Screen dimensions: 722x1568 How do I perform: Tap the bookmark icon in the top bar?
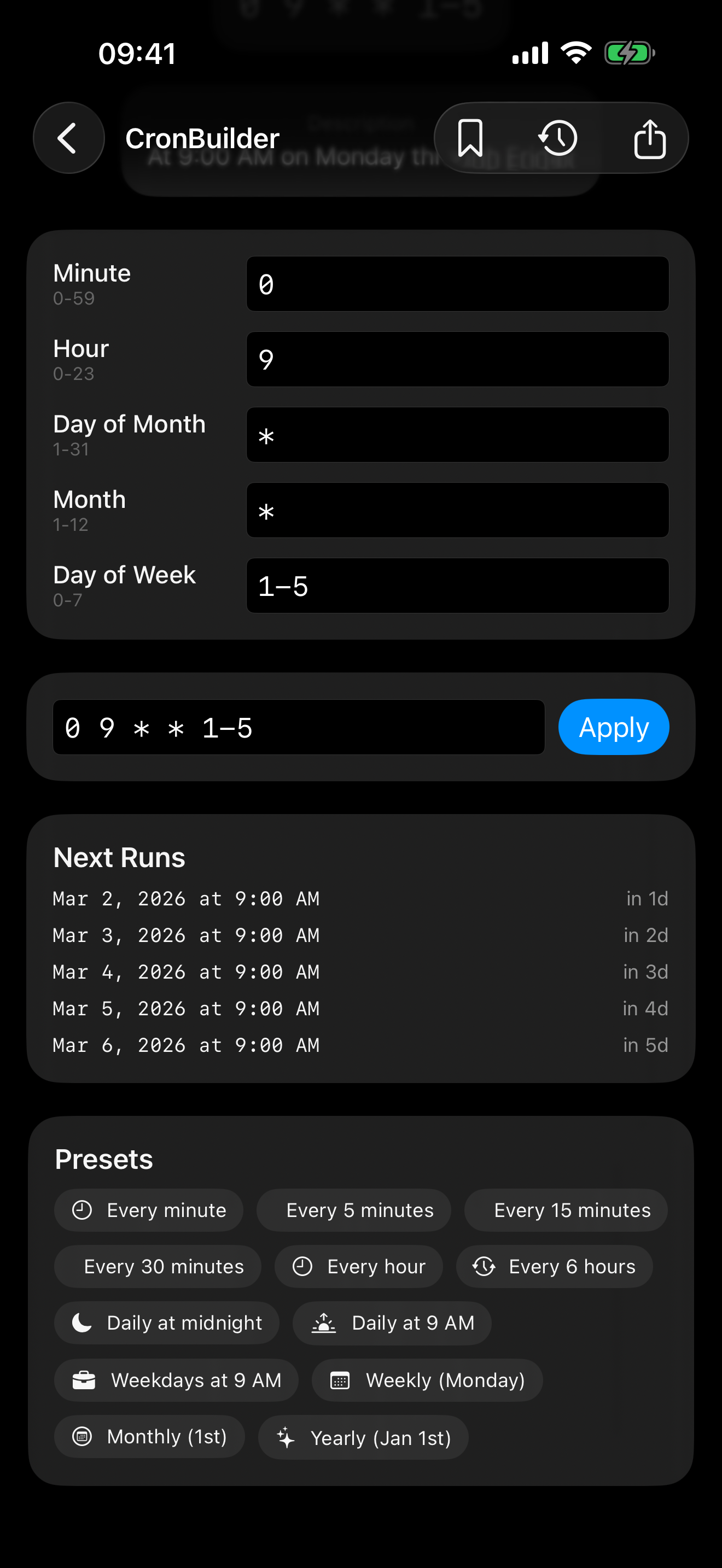470,138
